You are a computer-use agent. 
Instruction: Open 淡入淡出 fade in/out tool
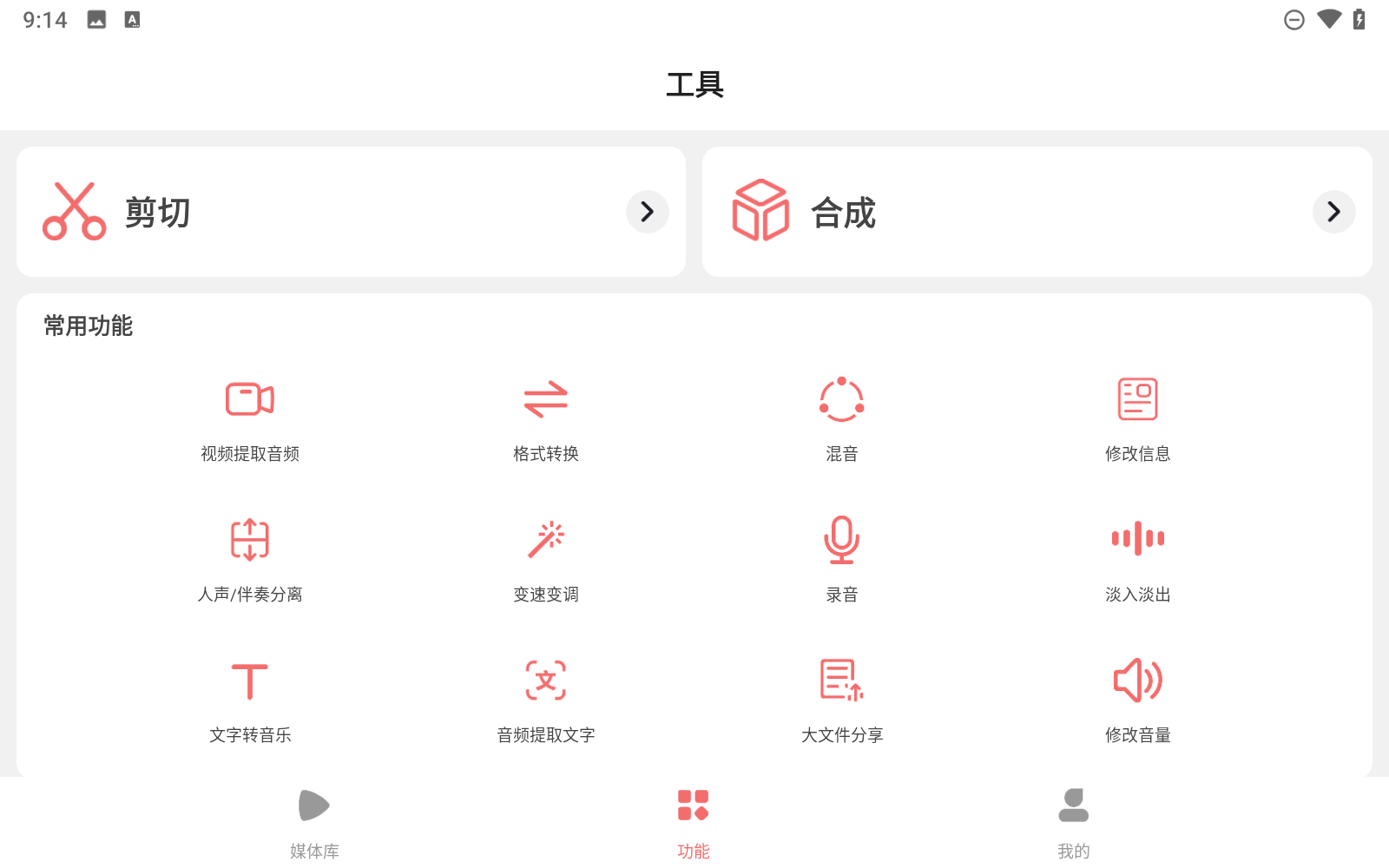(1137, 559)
